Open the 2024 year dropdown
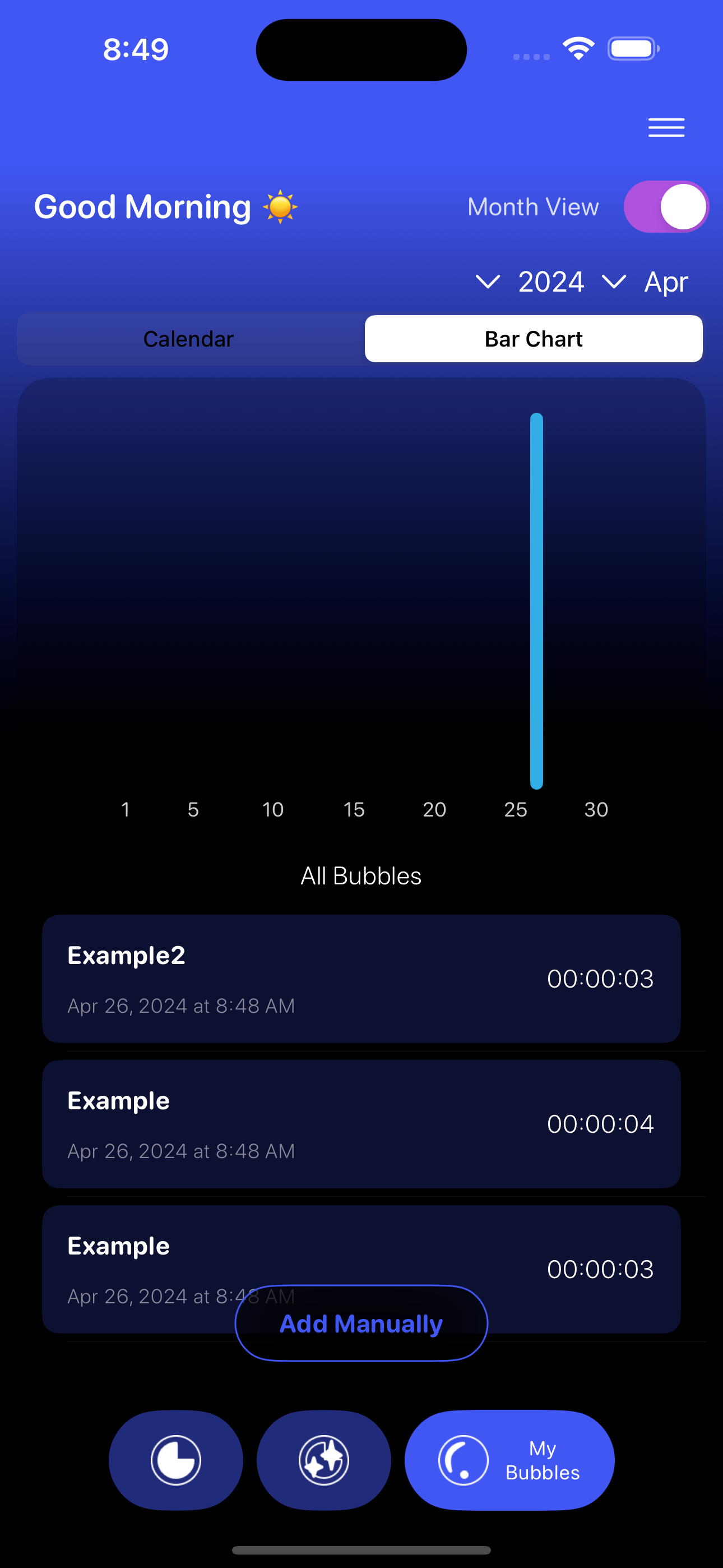The image size is (723, 1568). coord(531,282)
